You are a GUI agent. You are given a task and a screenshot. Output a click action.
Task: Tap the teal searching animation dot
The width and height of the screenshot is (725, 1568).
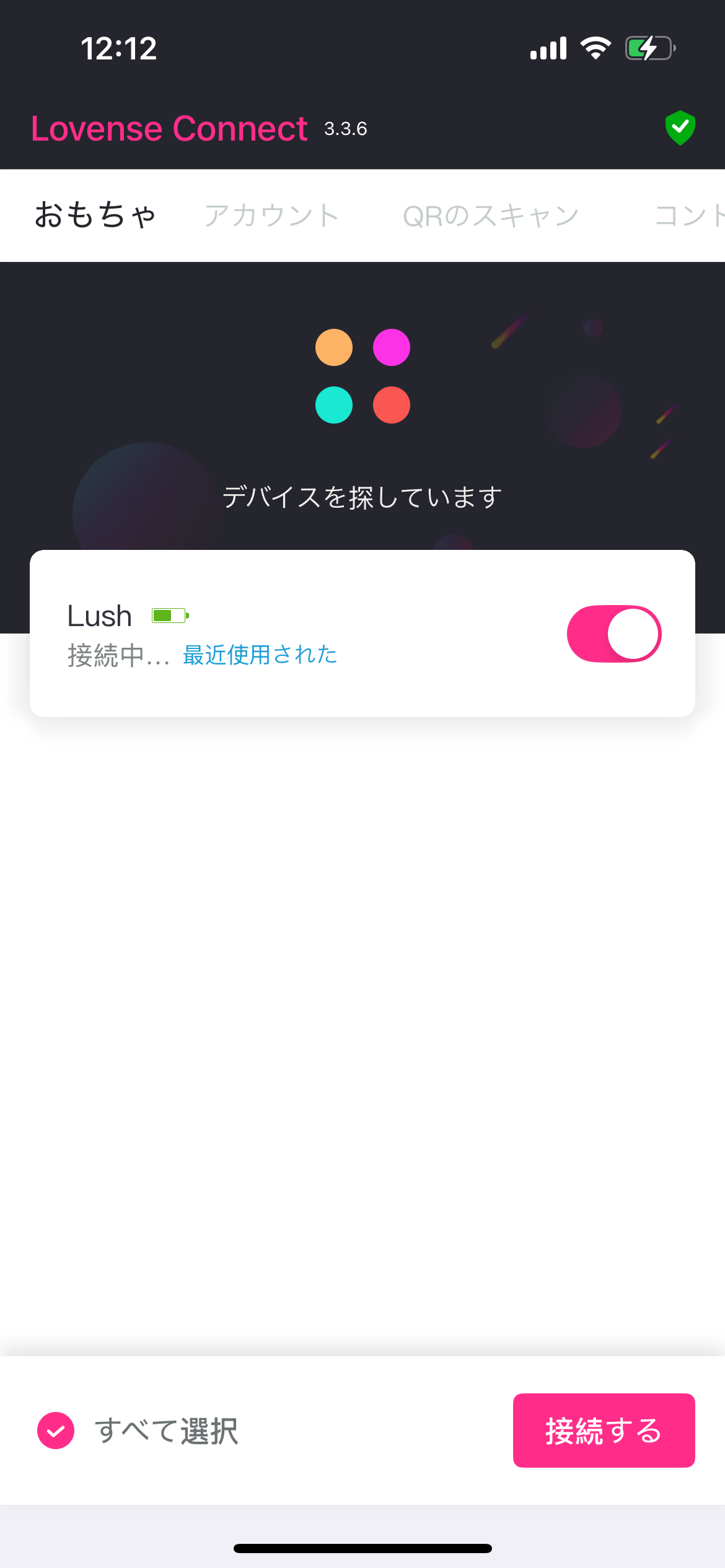pyautogui.click(x=334, y=405)
